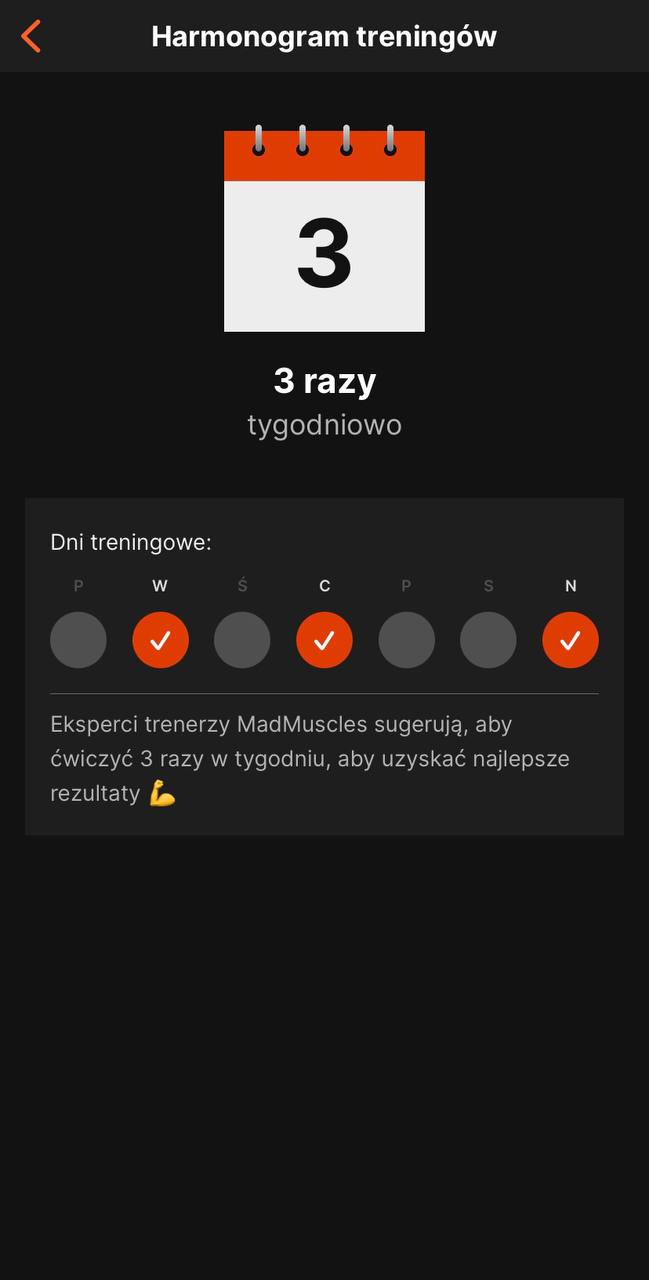Go back from Harmonogram treningów
649x1280 pixels.
(x=31, y=36)
